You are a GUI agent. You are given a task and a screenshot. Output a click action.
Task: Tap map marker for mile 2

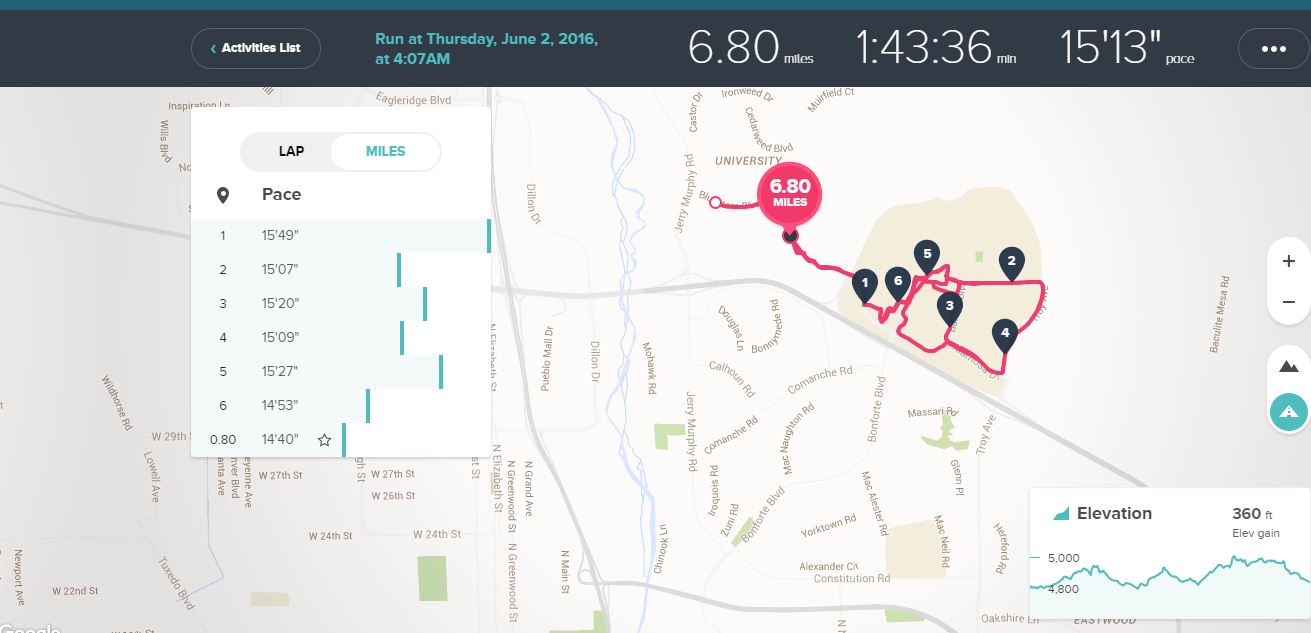(1012, 262)
